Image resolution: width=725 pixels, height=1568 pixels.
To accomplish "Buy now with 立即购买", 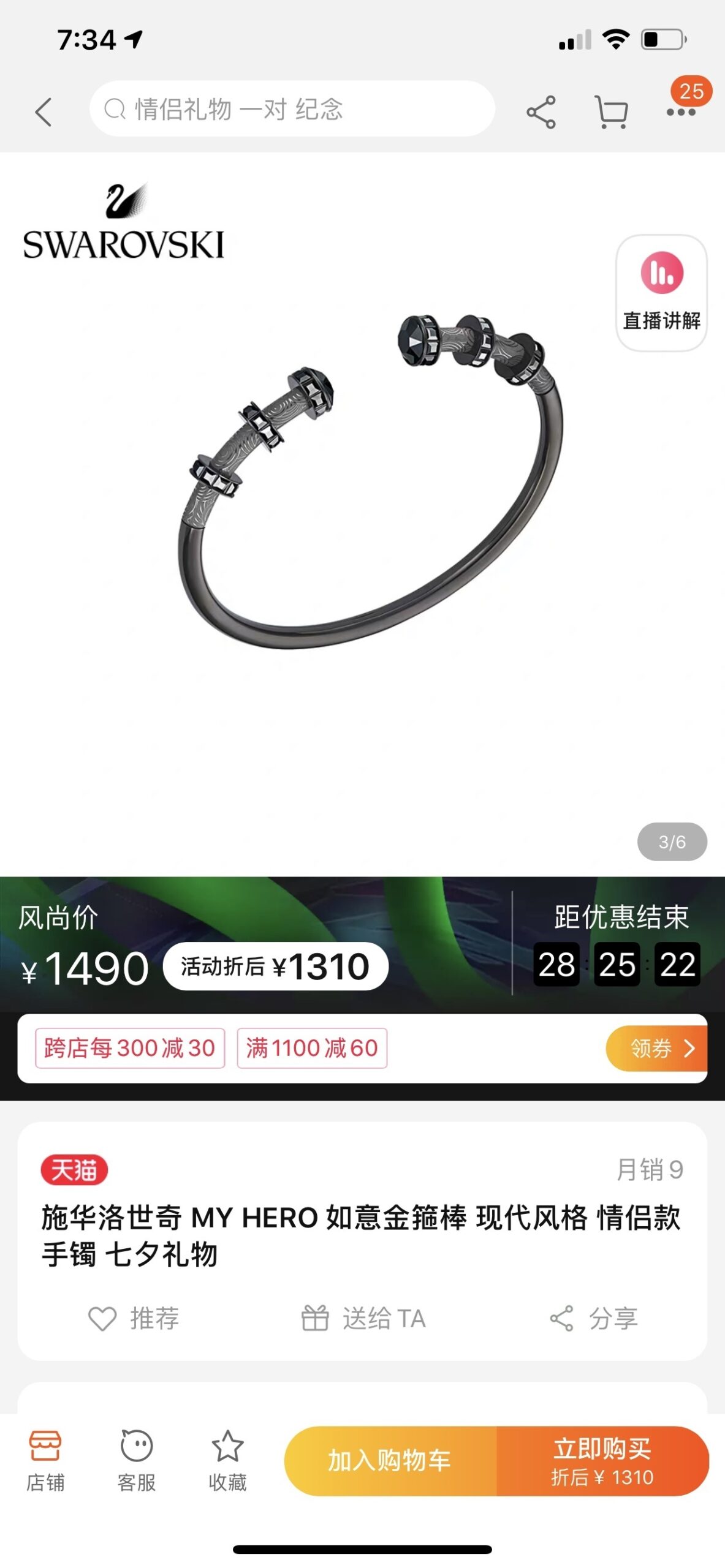I will (x=602, y=1461).
